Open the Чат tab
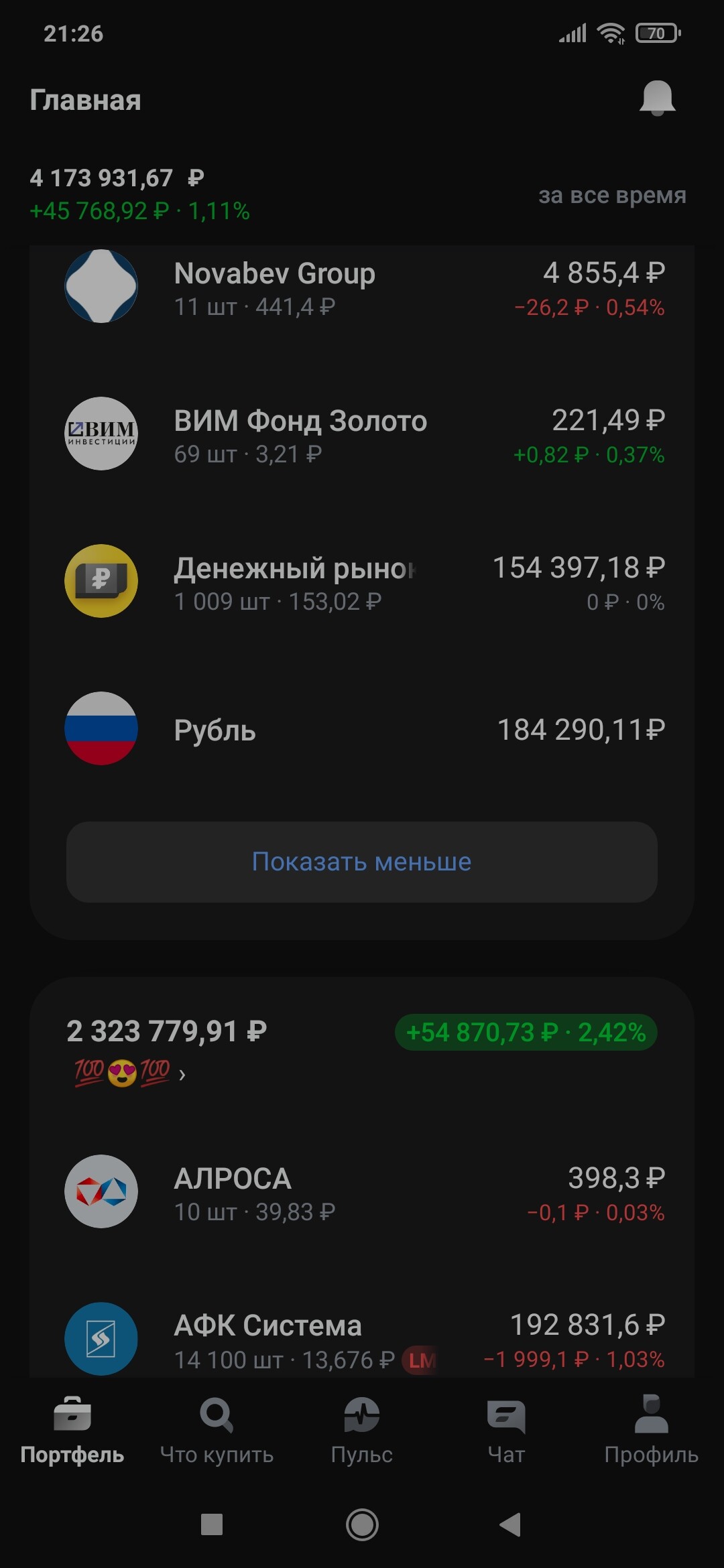 tap(506, 1430)
